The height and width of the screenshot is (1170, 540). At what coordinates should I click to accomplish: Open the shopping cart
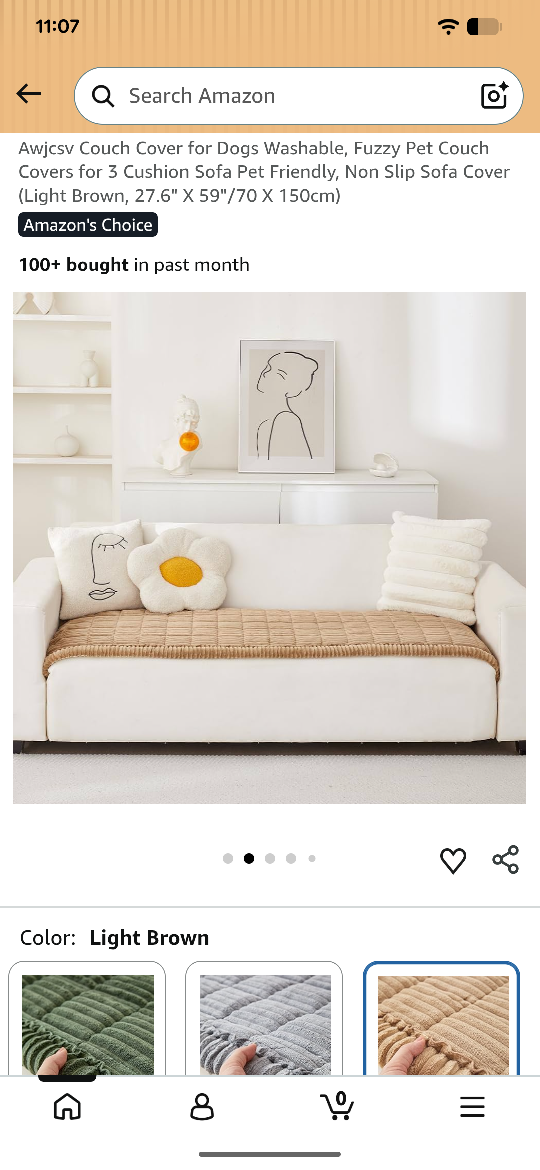pos(337,1105)
